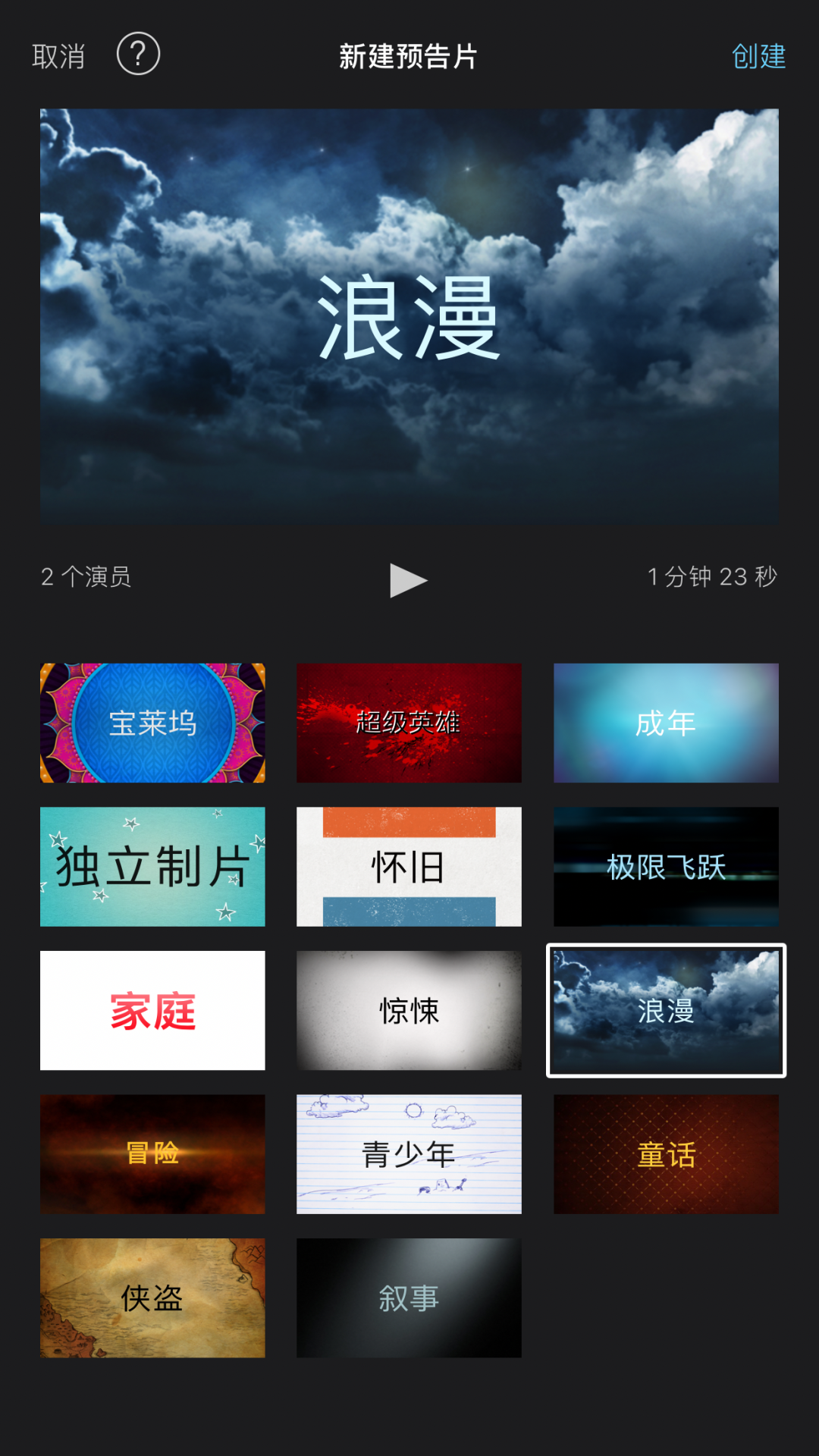This screenshot has width=819, height=1456.
Task: Tap 取消 to cancel the new trailer
Action: [58, 57]
